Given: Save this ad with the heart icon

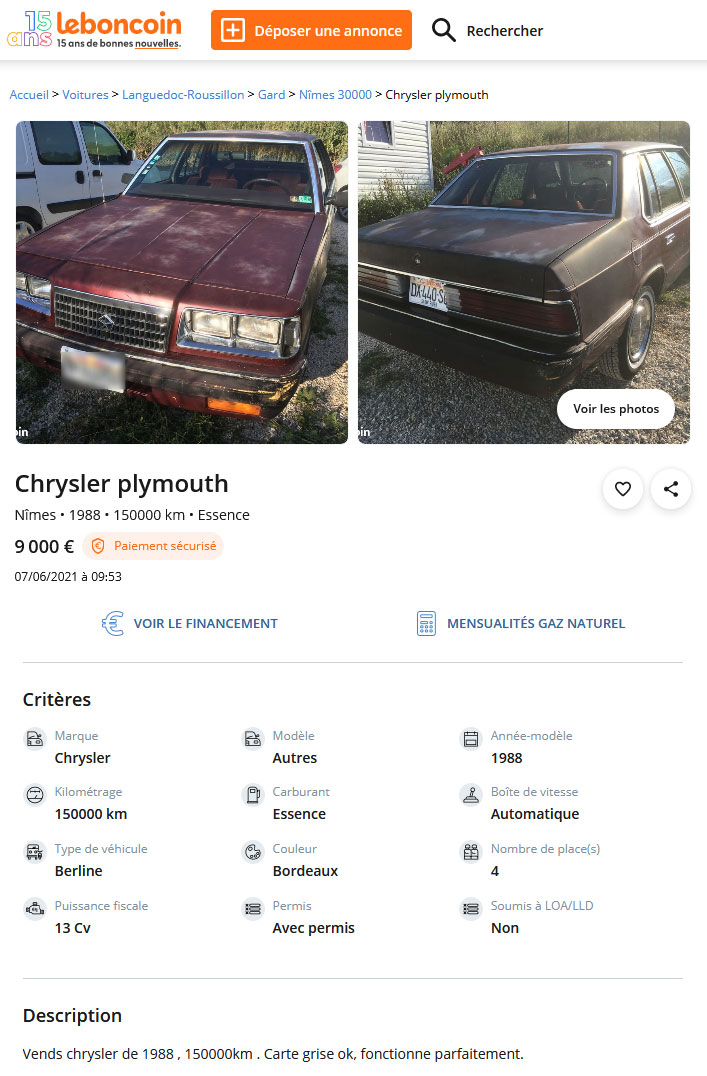Looking at the screenshot, I should pos(623,489).
